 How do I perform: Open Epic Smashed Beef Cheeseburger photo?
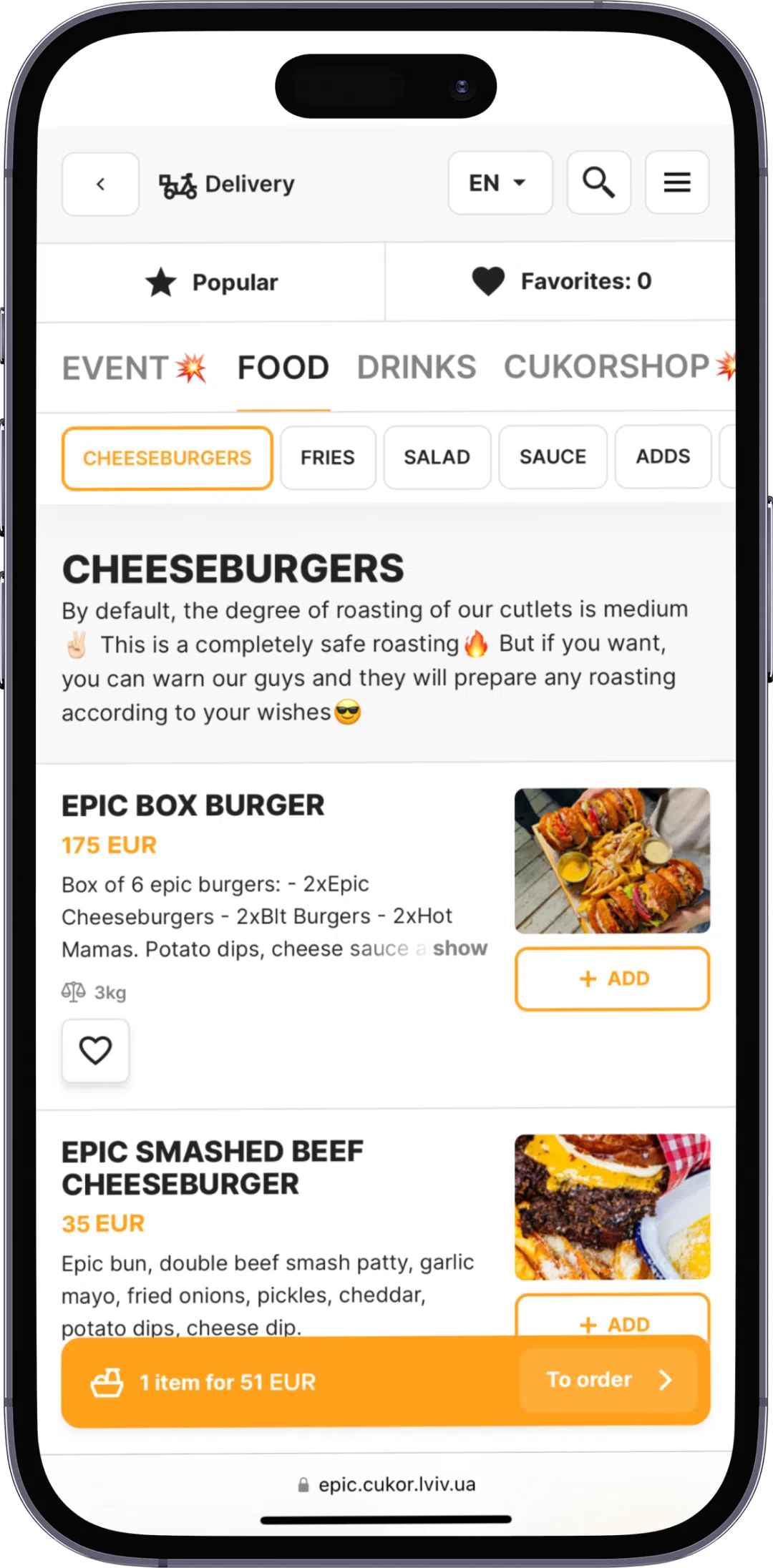point(612,1207)
